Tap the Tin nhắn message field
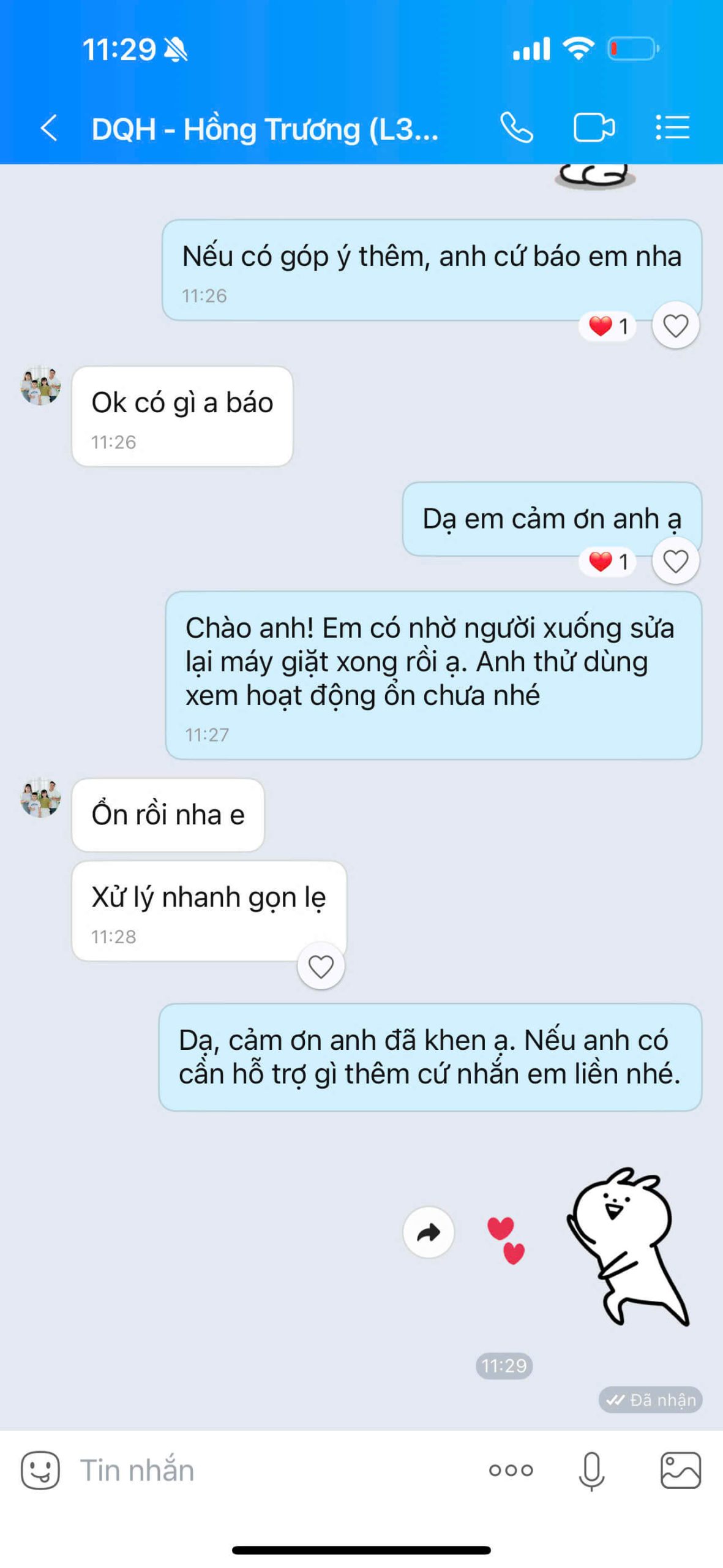The width and height of the screenshot is (723, 1568). pos(269,1470)
